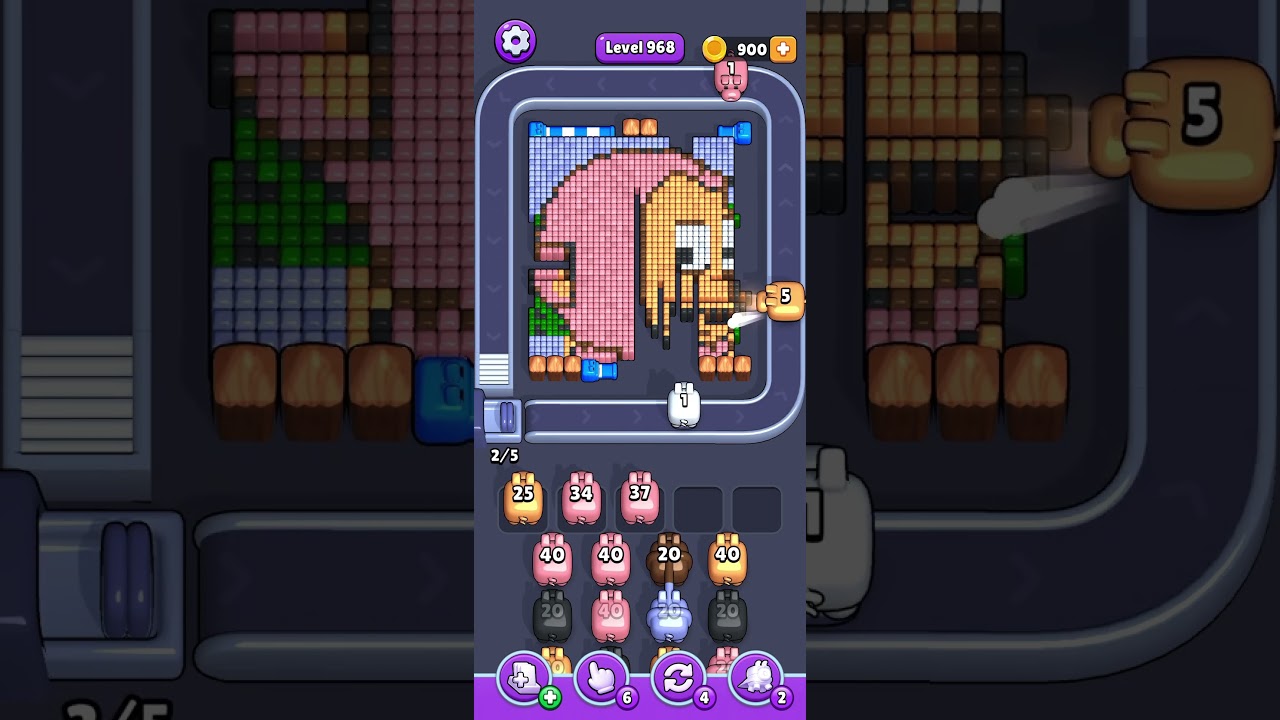Add more coins with the plus button
Image resolution: width=1280 pixels, height=720 pixels.
(x=783, y=48)
